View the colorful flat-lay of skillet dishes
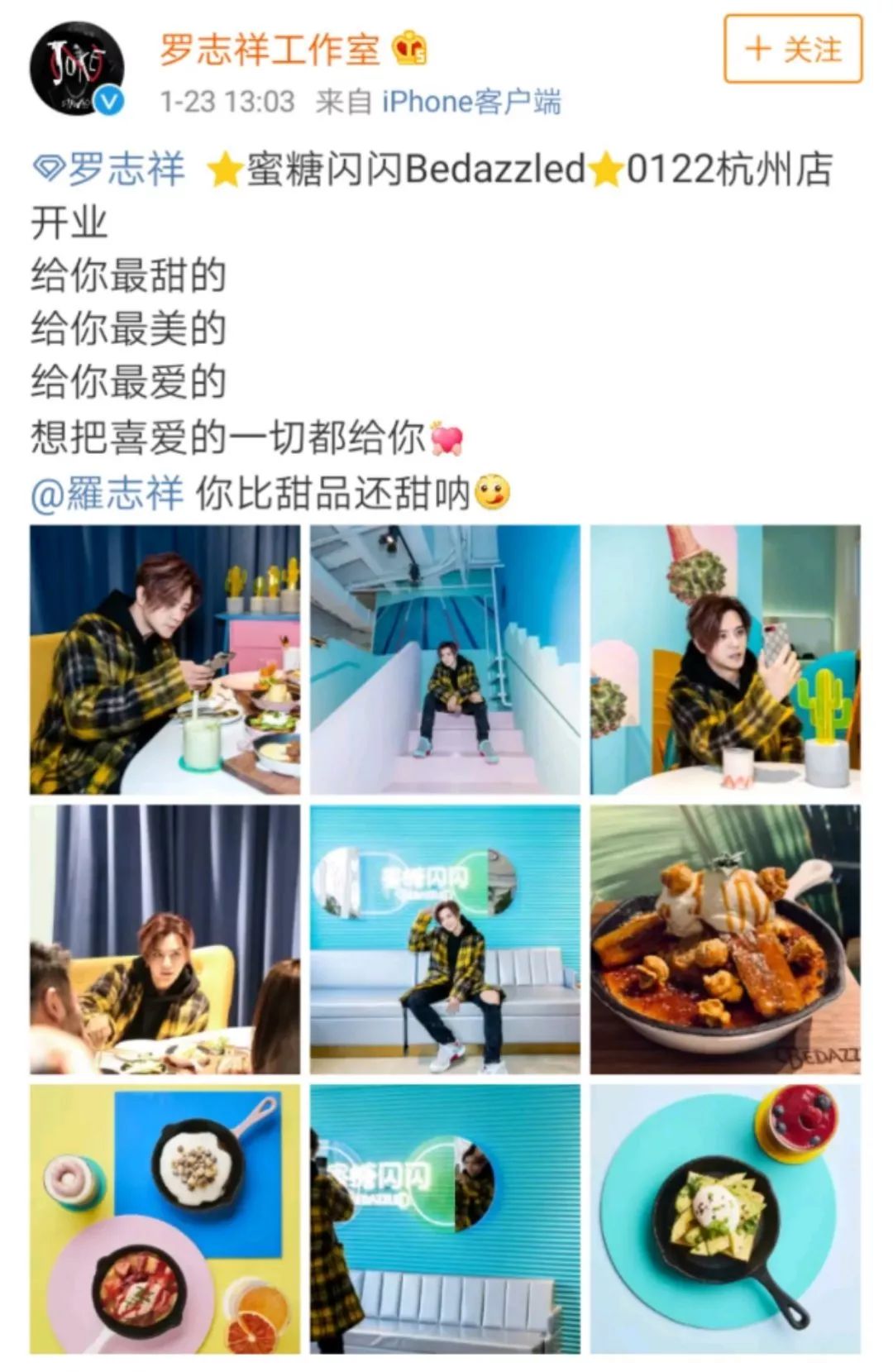 click(165, 1219)
